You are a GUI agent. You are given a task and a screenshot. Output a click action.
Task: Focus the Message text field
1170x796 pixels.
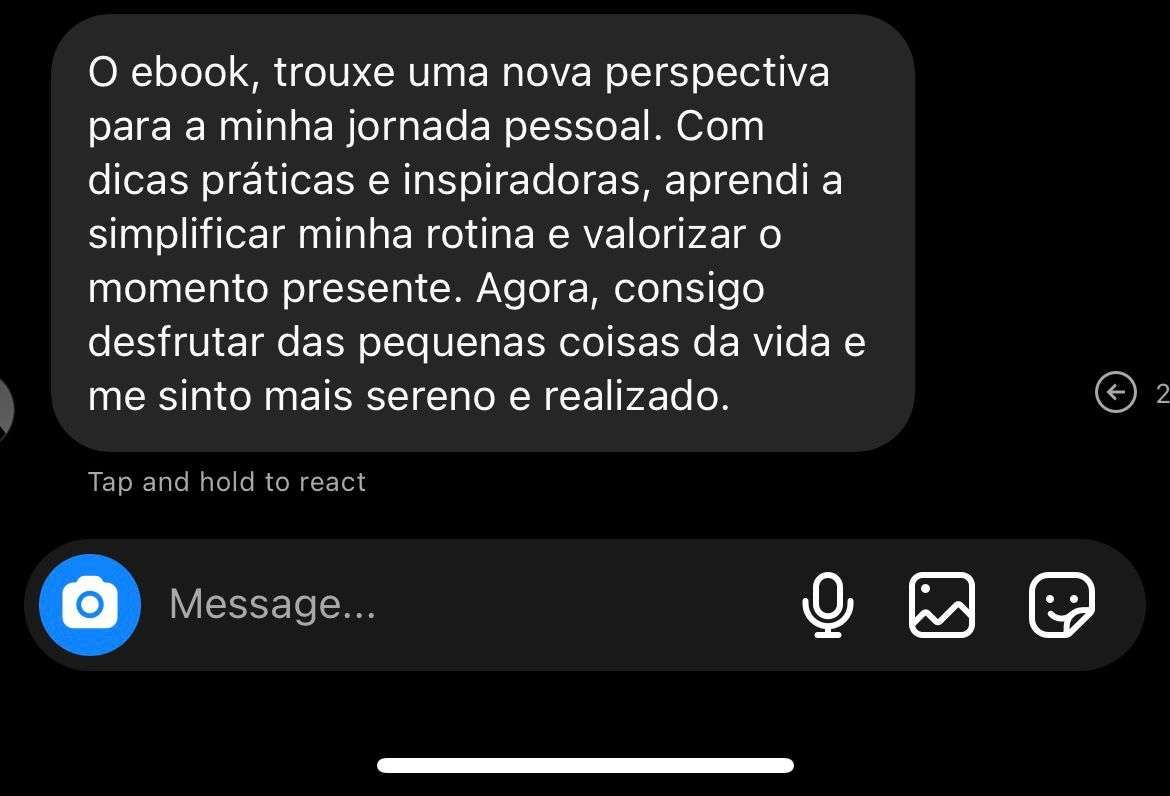pyautogui.click(x=450, y=604)
